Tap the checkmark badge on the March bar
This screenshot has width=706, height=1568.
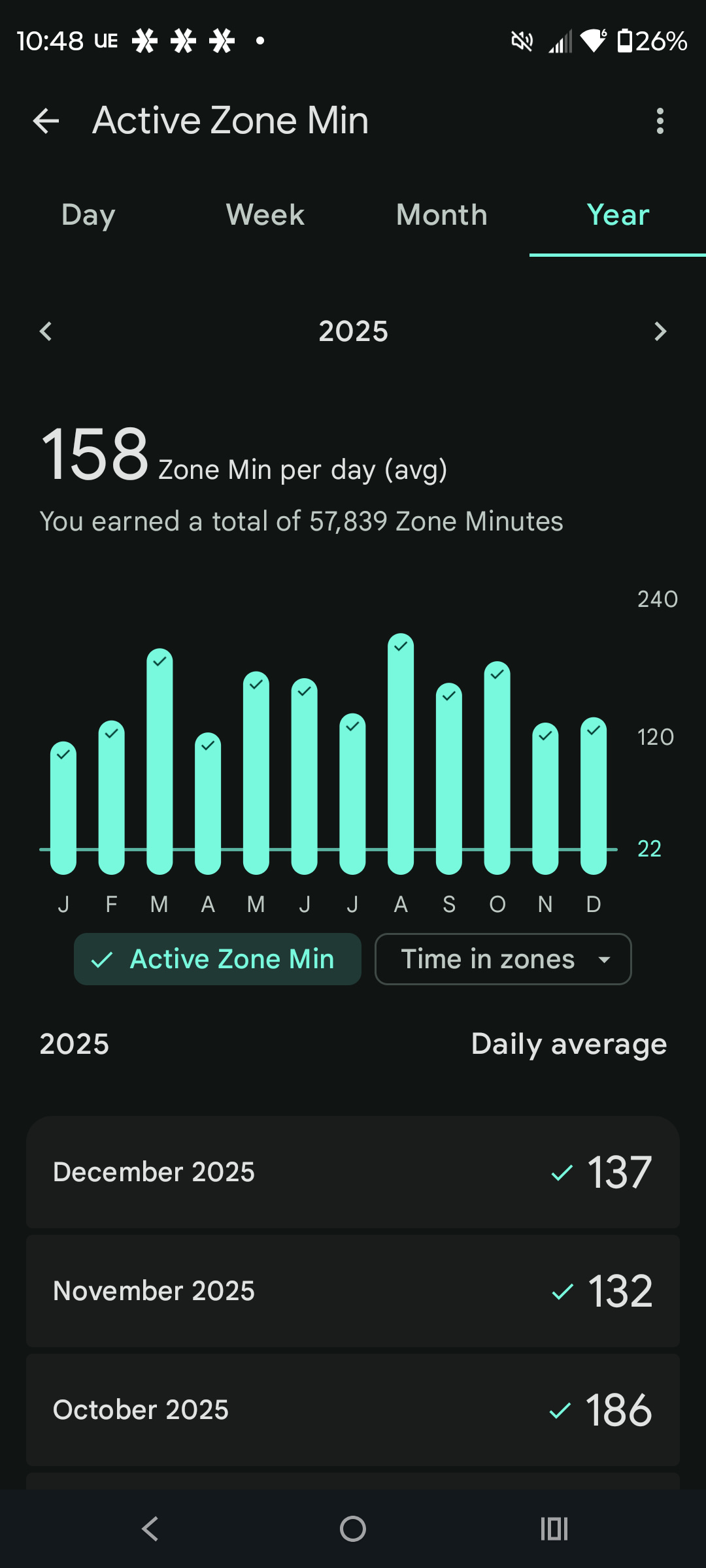[159, 661]
